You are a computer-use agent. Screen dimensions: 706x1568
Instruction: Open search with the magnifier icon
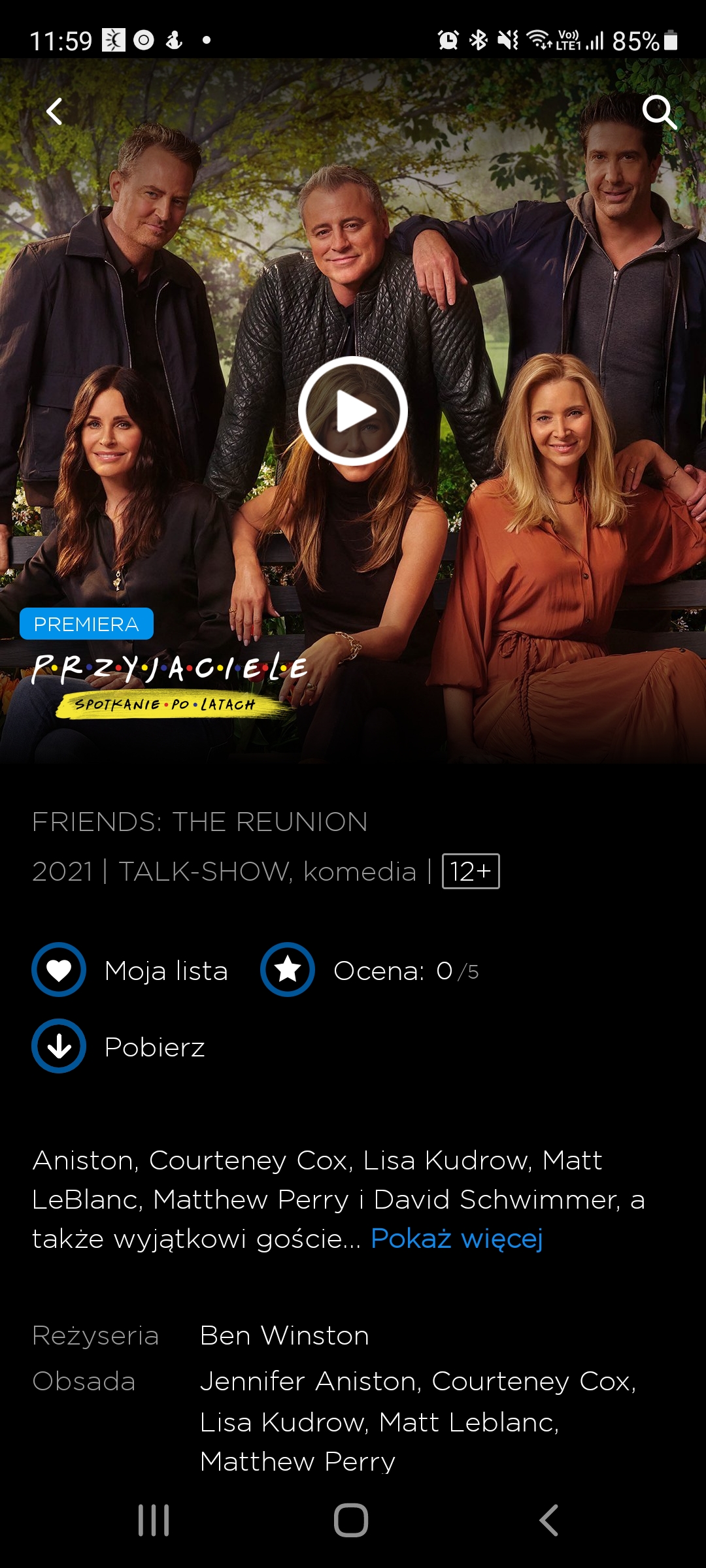(659, 112)
